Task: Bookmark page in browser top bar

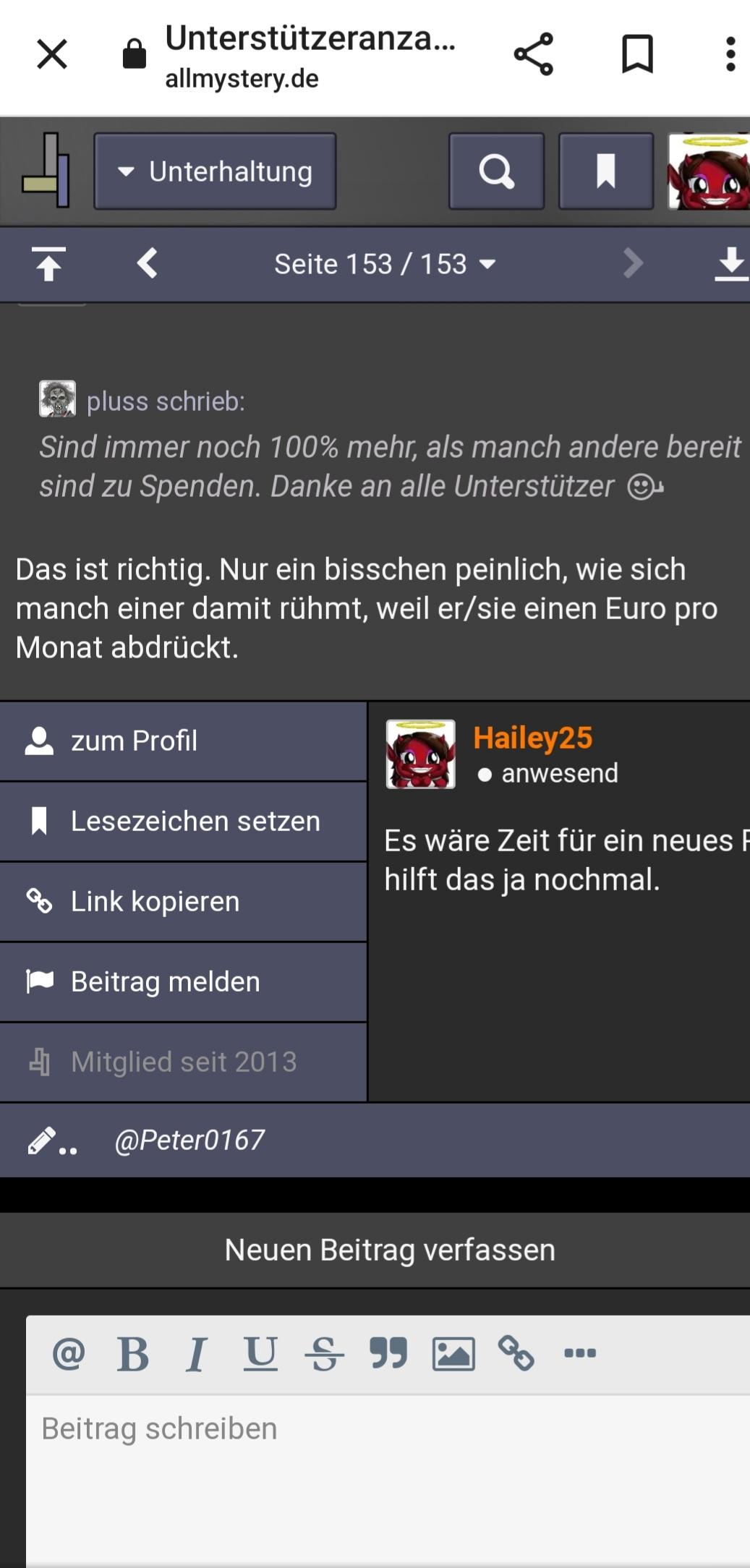Action: 637,54
